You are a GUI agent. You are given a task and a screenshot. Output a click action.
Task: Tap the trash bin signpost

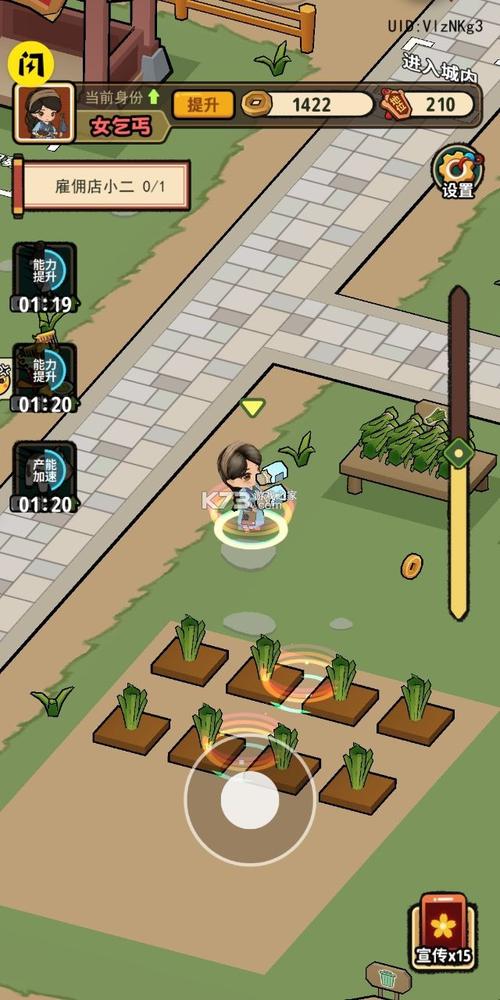tap(388, 978)
